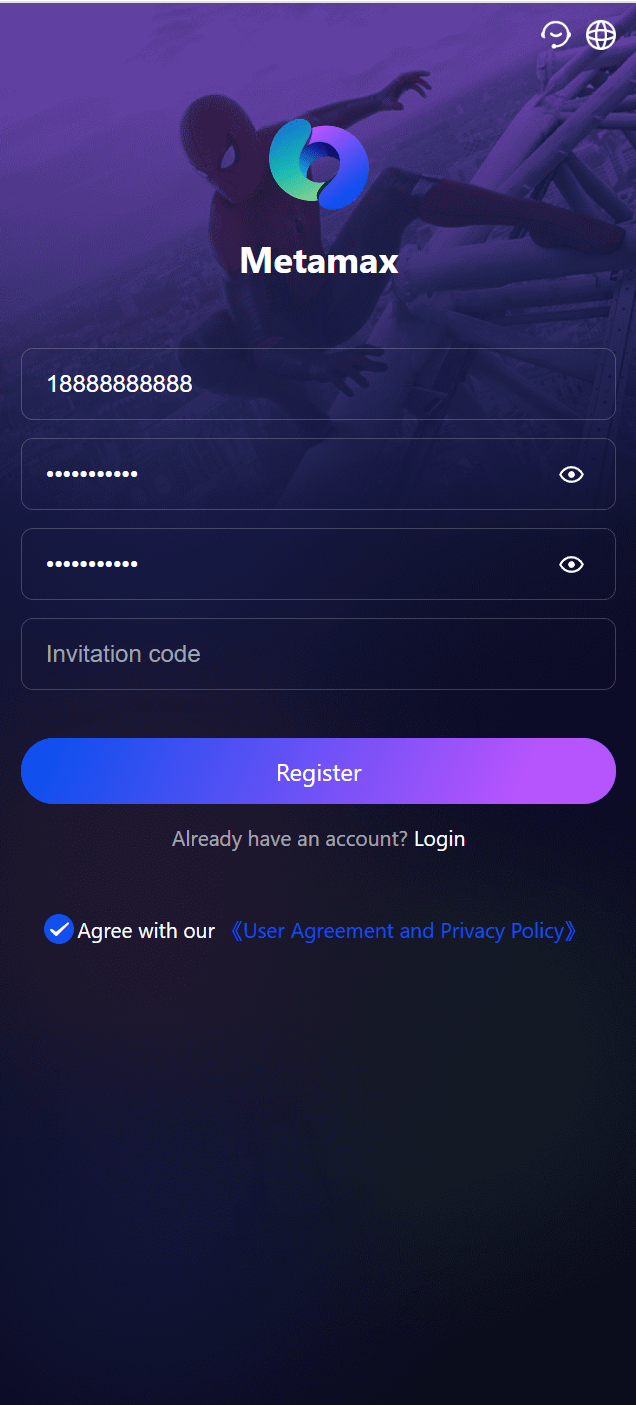Reveal the confirm password with its eye icon
The width and height of the screenshot is (636, 1405).
pos(571,564)
